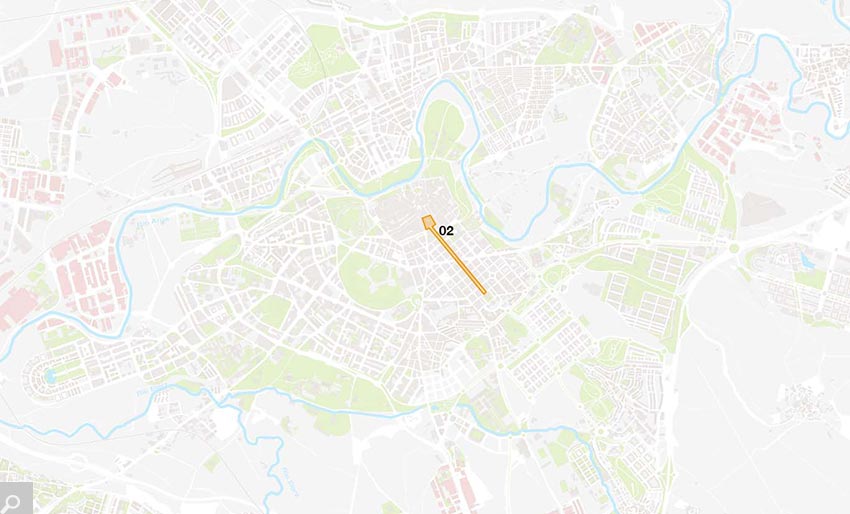
Task: Select the orange route marker 02
Action: [x=428, y=223]
